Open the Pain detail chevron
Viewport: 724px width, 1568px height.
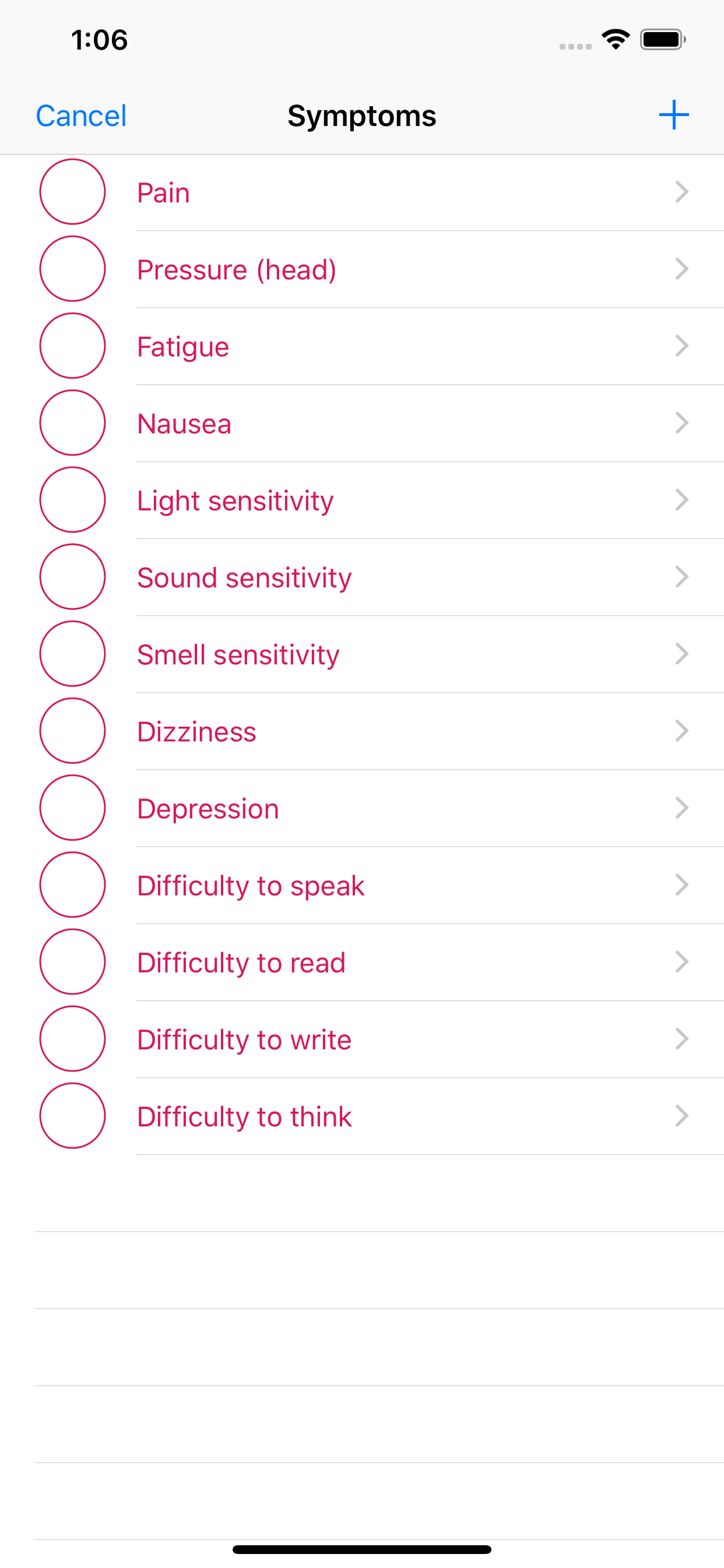click(681, 192)
